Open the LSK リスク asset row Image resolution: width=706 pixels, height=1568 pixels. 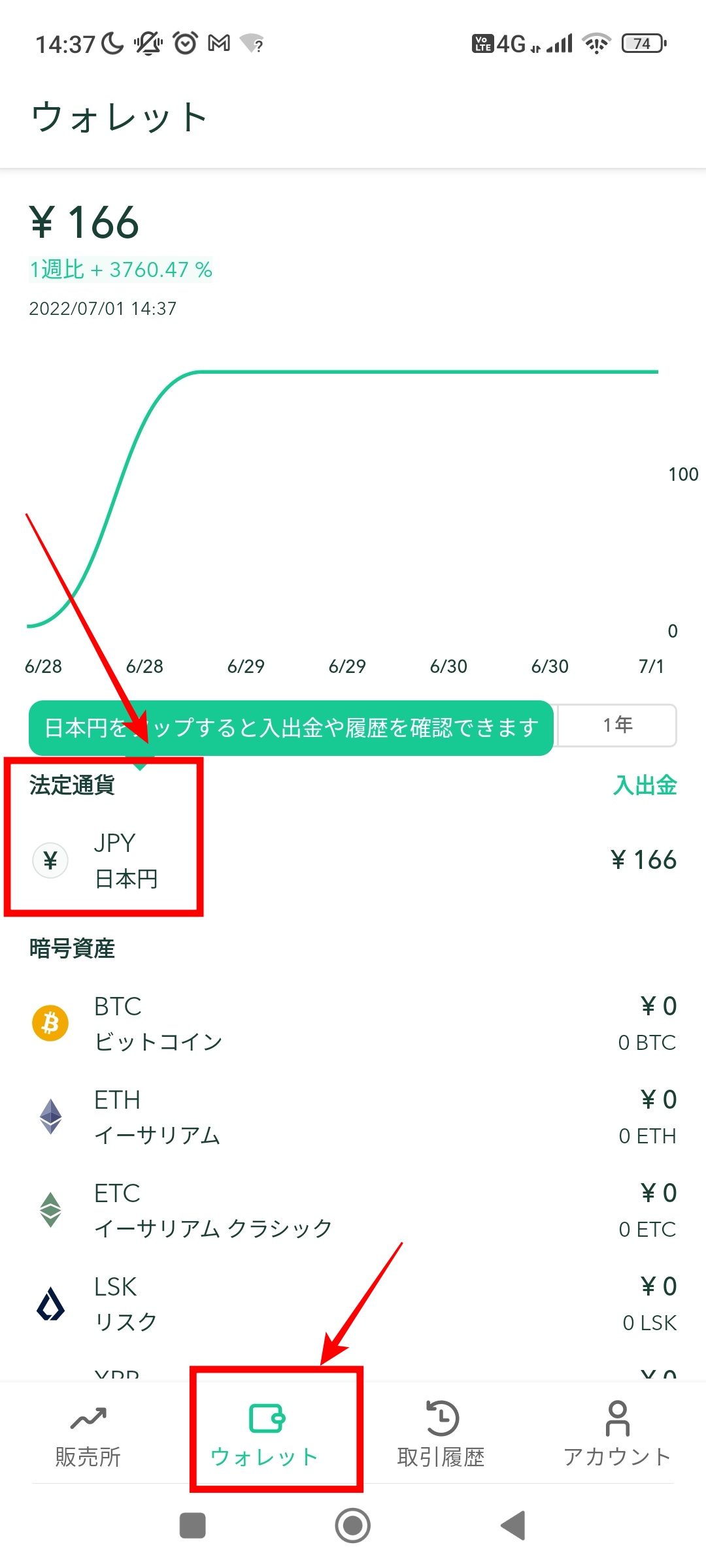tap(353, 1304)
